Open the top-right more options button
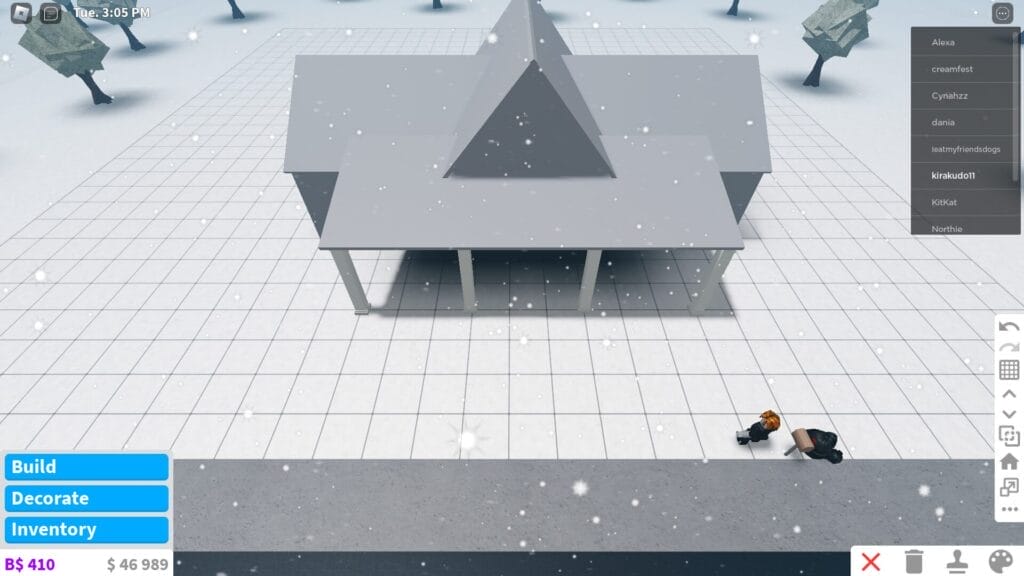 (1002, 13)
